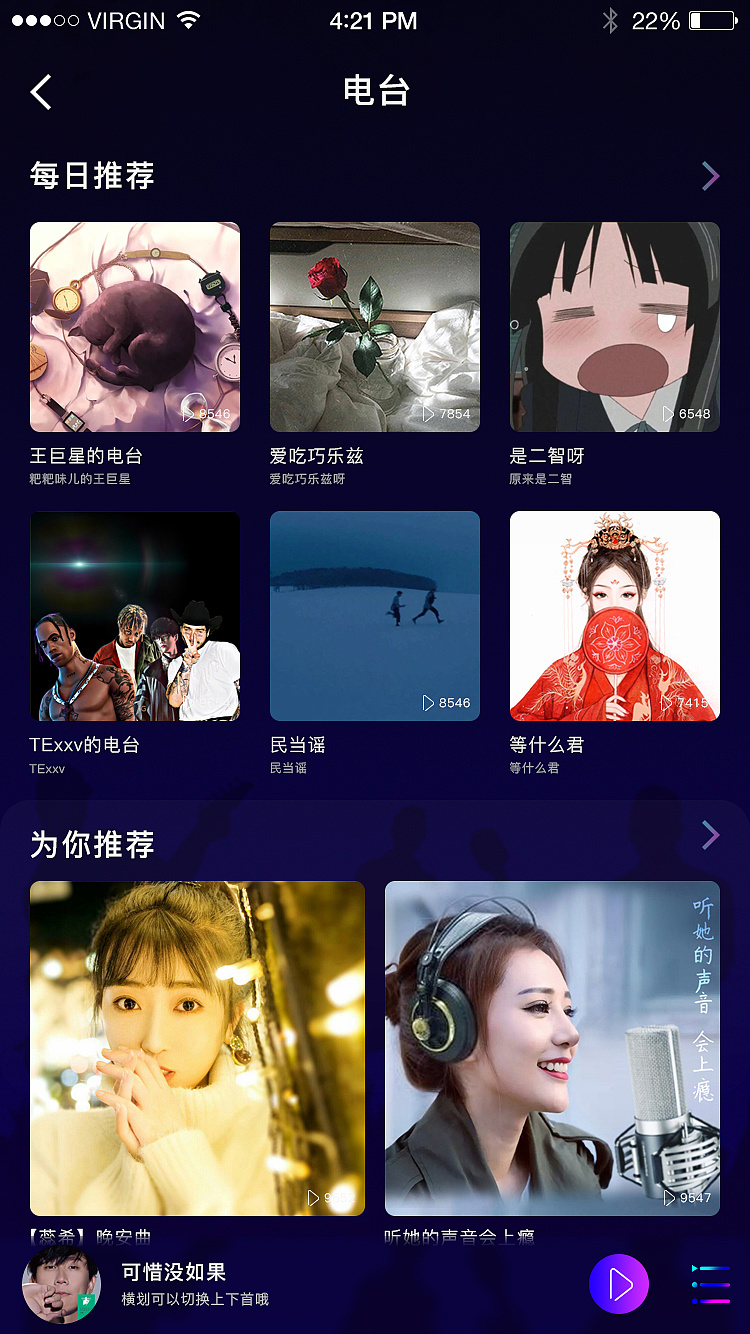Screen dimensions: 750x1334
Task: Go back from the 电台 page
Action: click(x=41, y=92)
